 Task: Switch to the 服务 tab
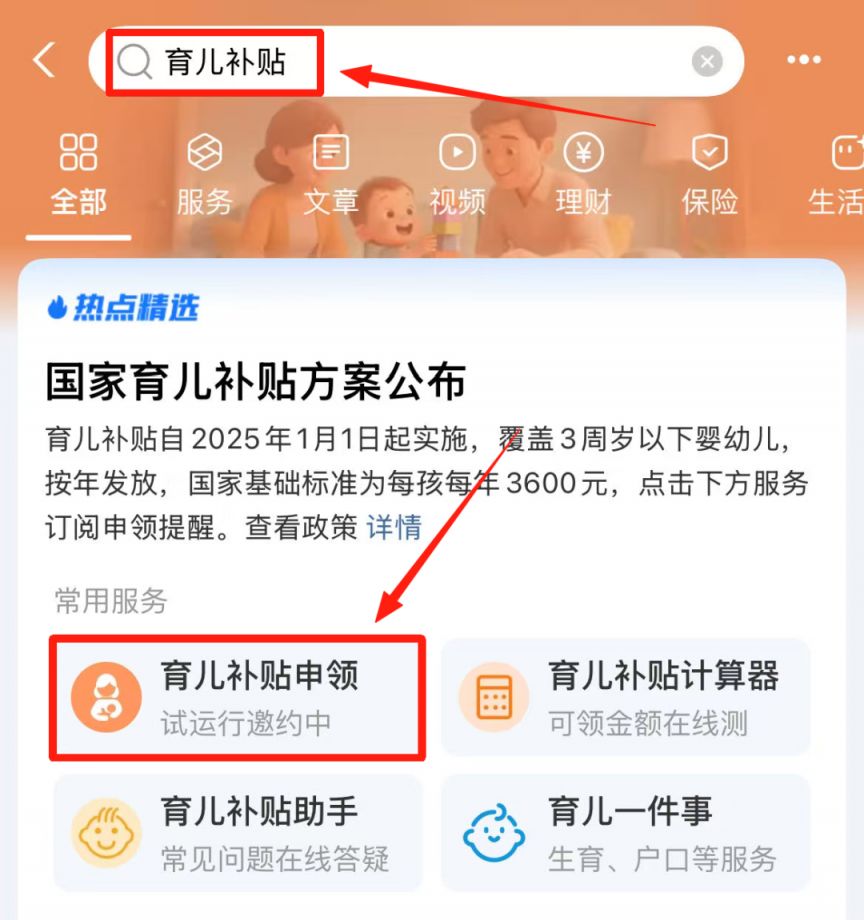point(204,176)
